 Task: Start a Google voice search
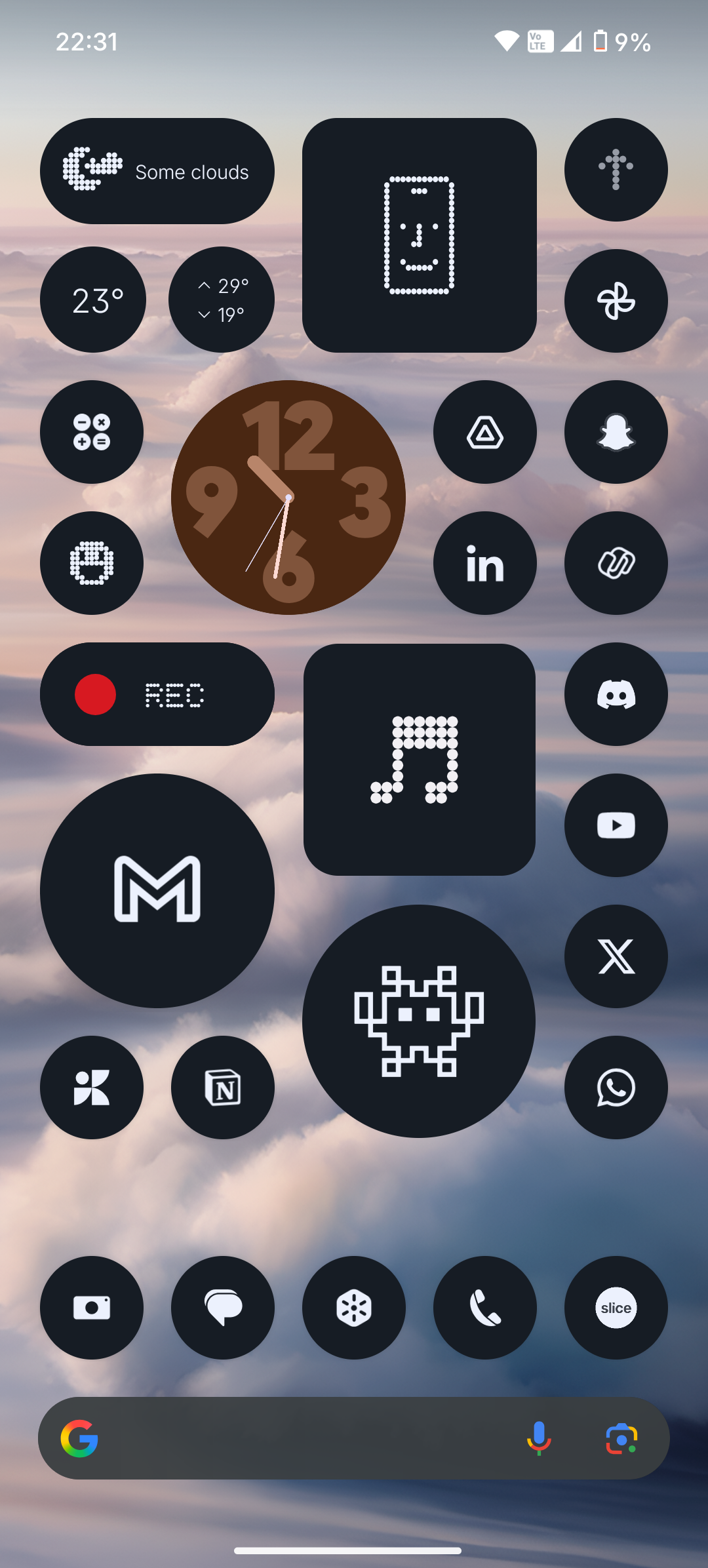coord(539,1439)
